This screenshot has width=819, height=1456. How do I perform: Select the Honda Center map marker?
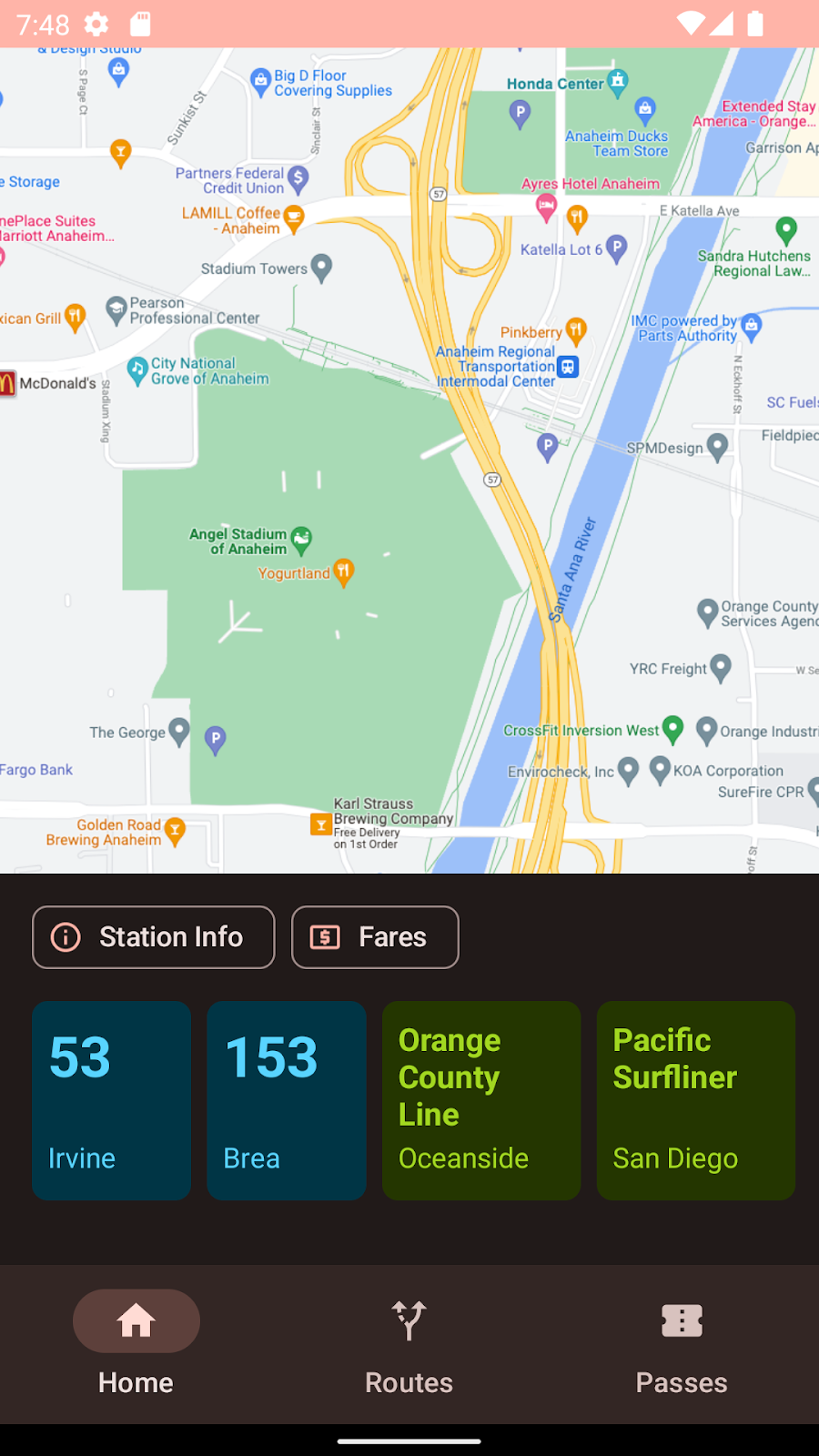coord(618,81)
